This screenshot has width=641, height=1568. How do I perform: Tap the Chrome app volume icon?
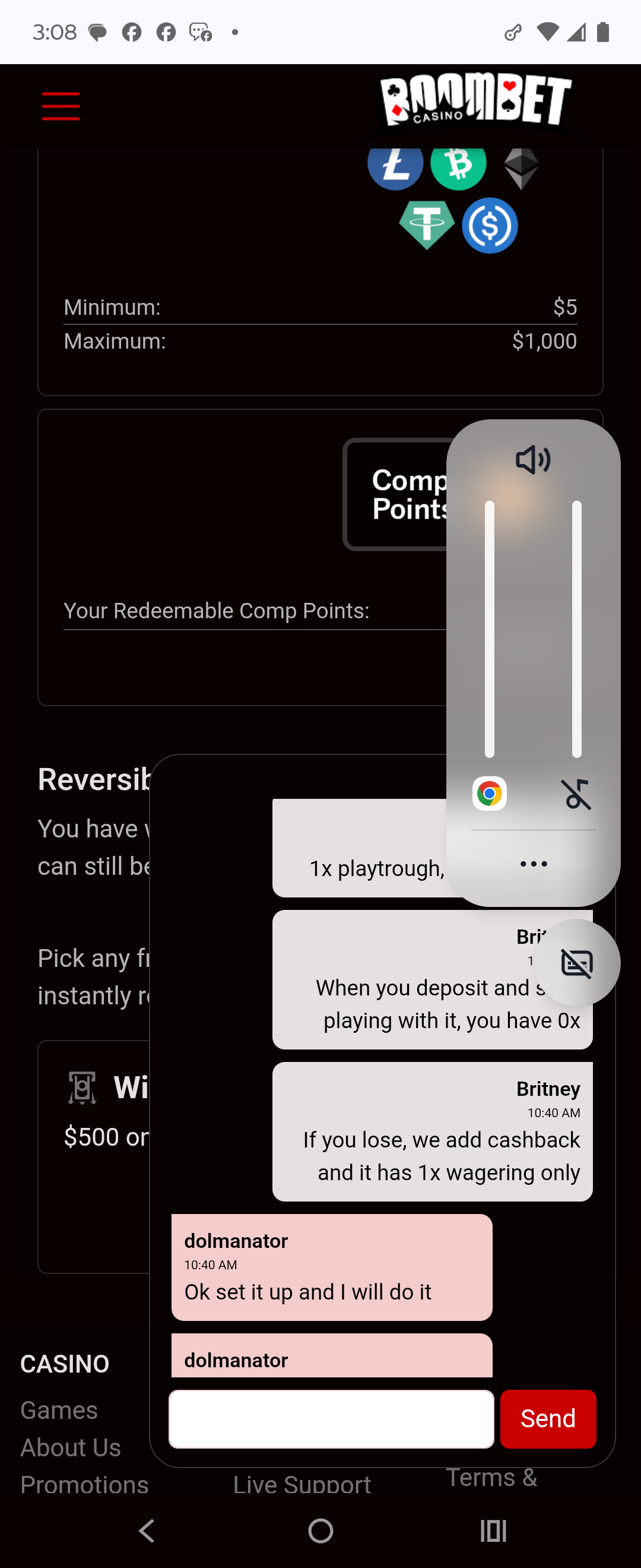pos(490,794)
